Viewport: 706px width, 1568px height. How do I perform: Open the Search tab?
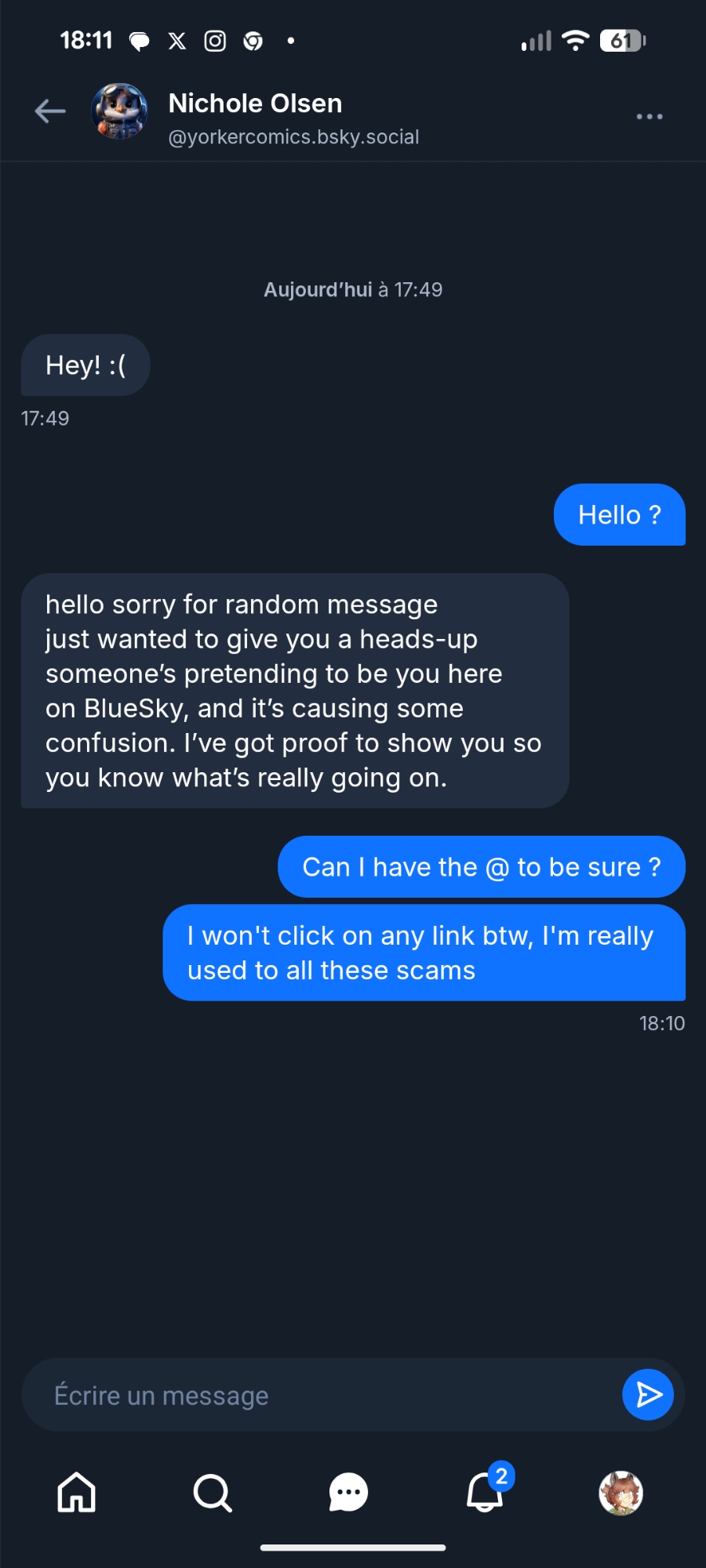[213, 1492]
